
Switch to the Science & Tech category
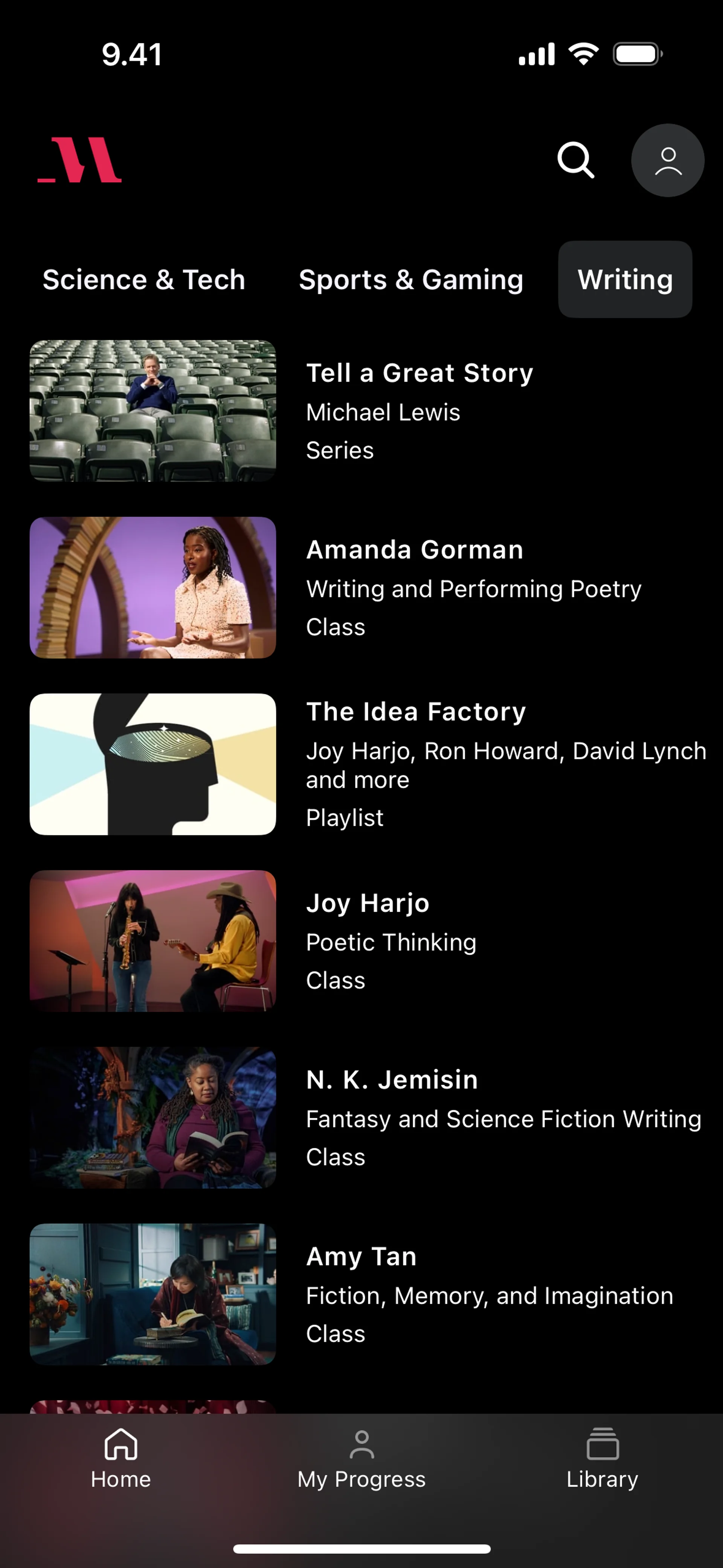pos(143,280)
